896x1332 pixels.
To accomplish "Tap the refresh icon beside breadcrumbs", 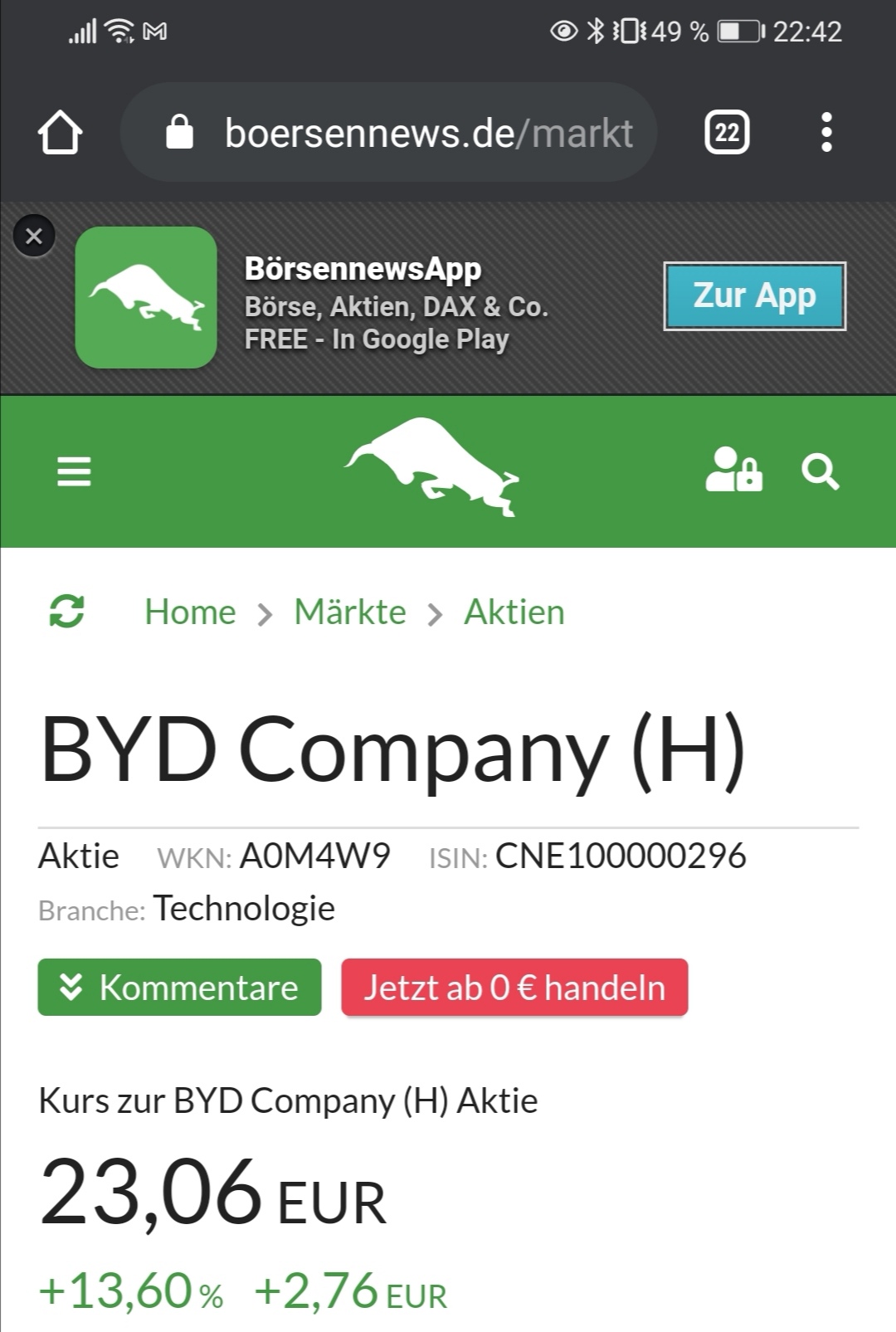I will [x=66, y=612].
